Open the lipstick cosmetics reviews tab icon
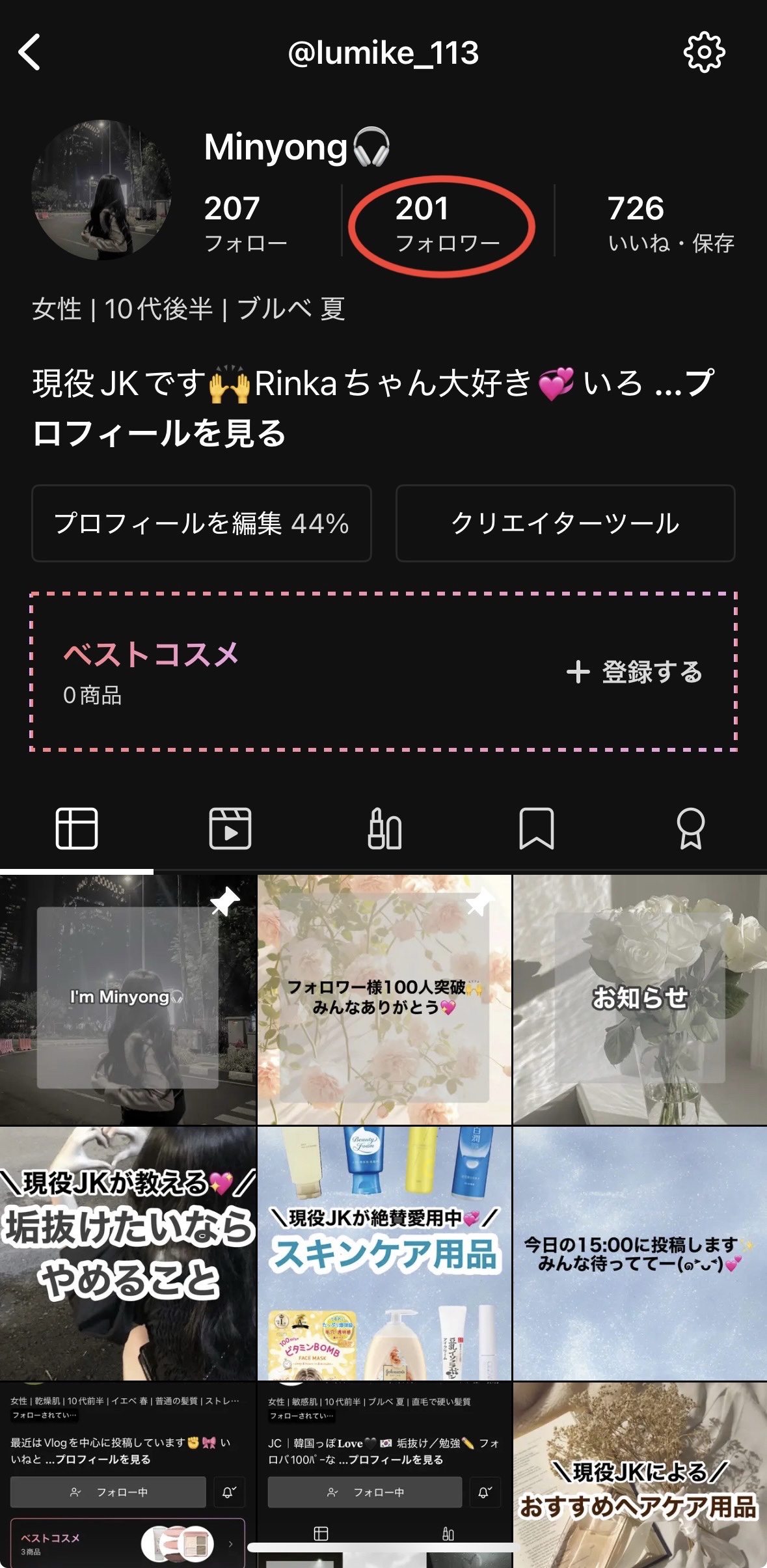Viewport: 767px width, 1568px height. (x=384, y=828)
